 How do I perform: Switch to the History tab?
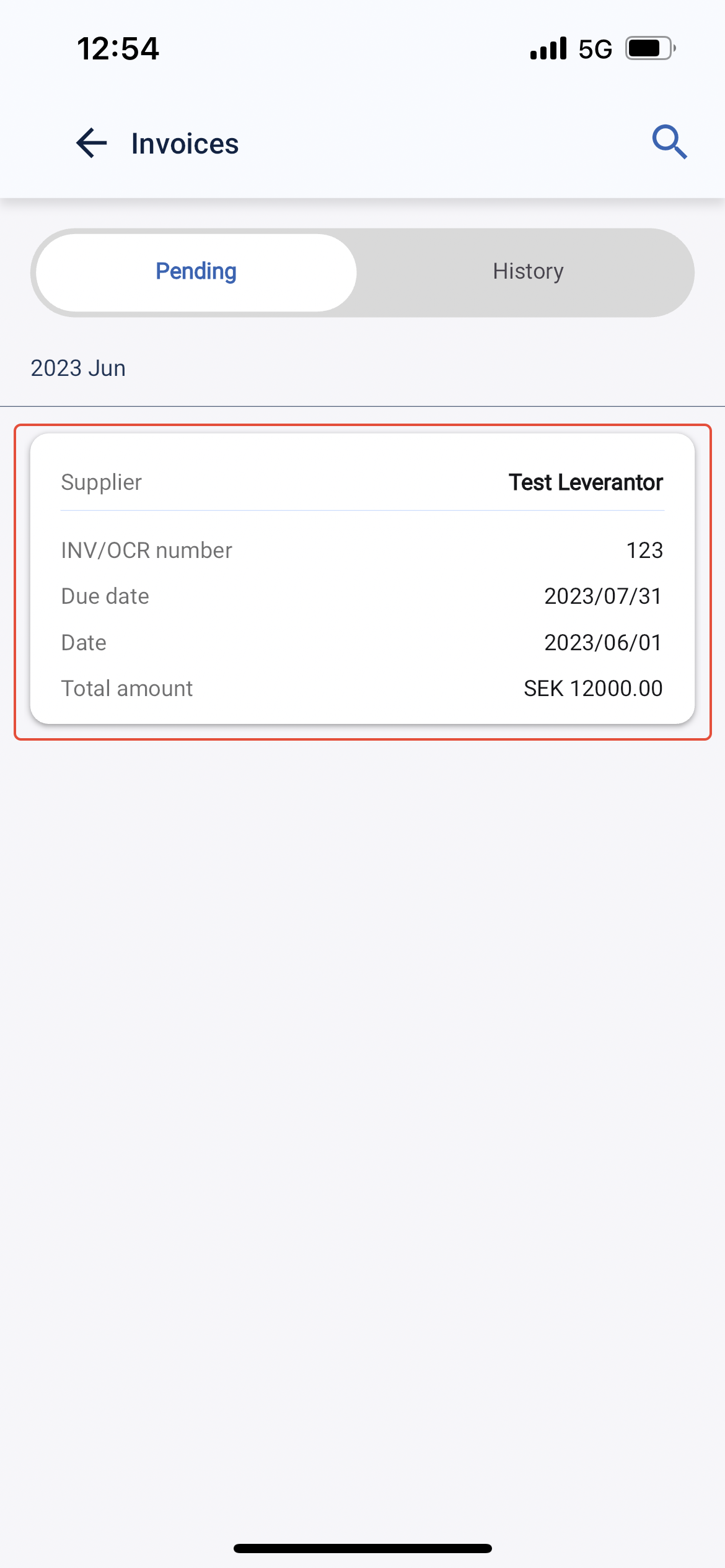tap(528, 272)
